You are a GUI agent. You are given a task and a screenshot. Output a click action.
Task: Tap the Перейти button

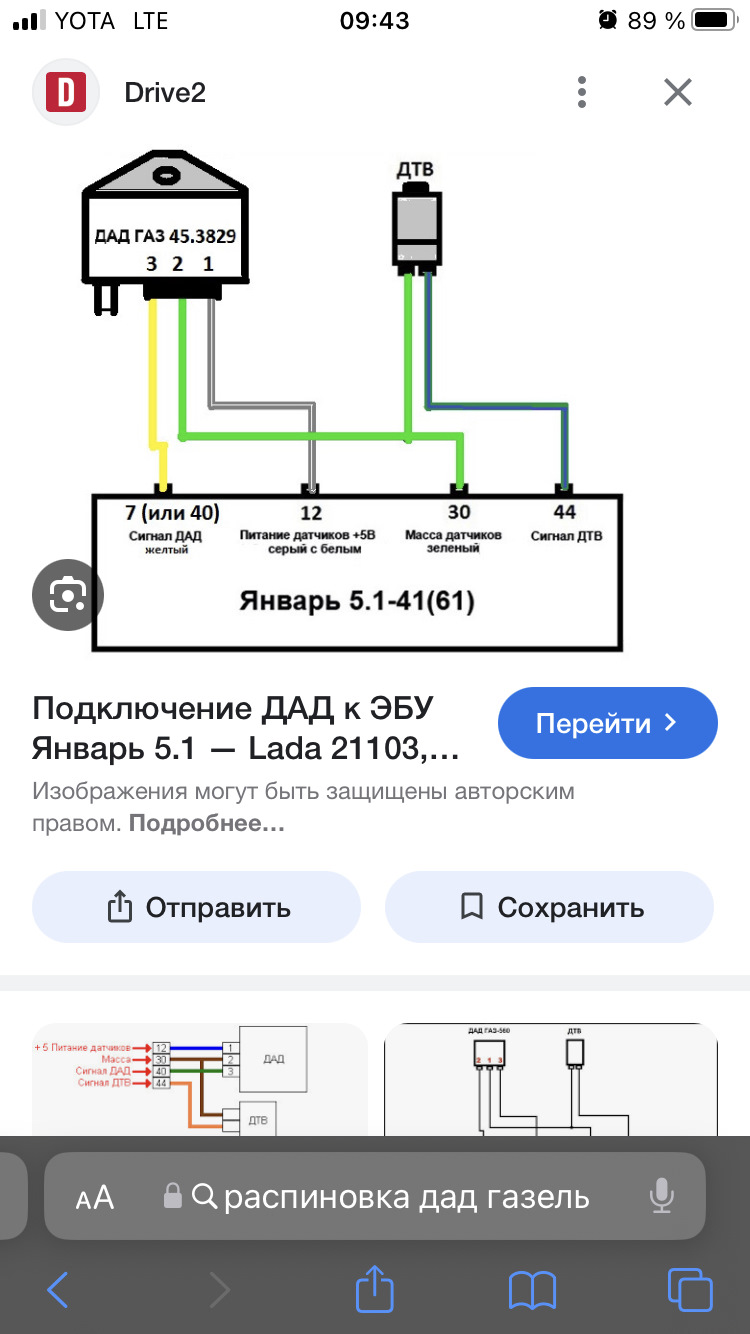point(607,723)
